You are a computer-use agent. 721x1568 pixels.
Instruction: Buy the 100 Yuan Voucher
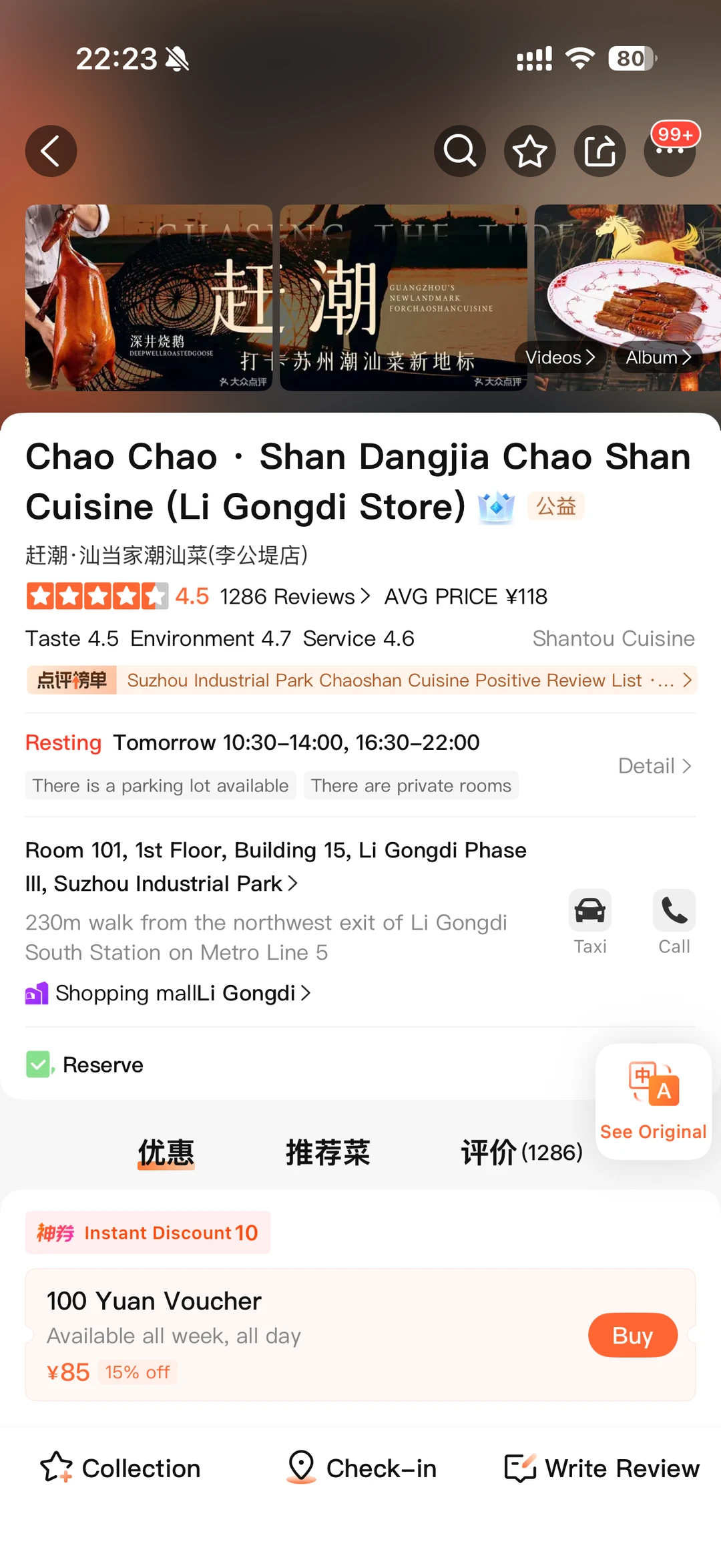coord(632,1335)
